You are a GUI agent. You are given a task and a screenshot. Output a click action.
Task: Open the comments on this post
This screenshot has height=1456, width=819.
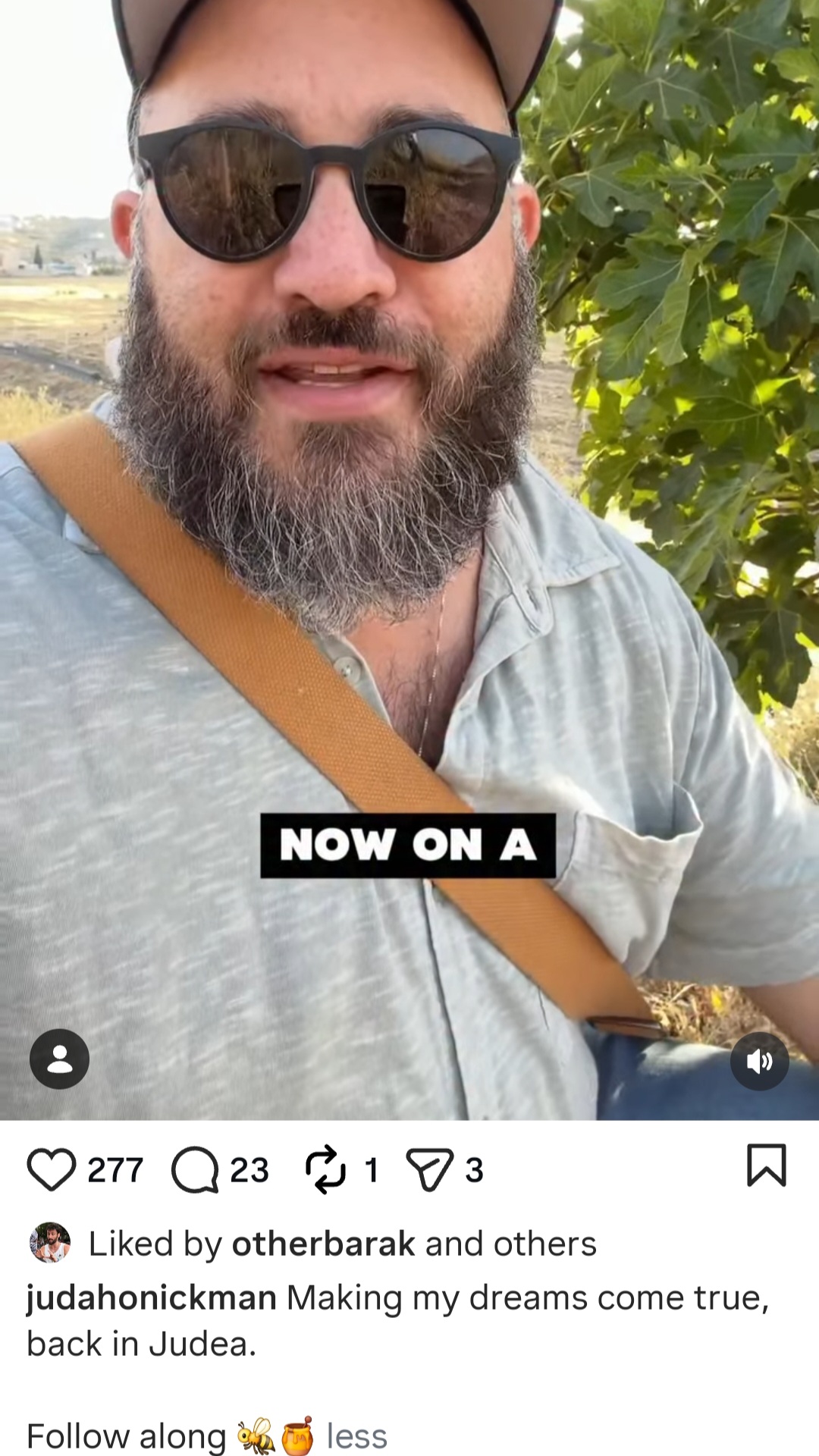click(195, 1169)
